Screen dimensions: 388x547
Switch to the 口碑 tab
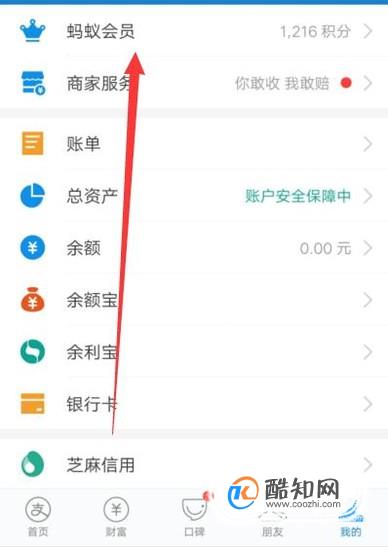click(x=194, y=517)
